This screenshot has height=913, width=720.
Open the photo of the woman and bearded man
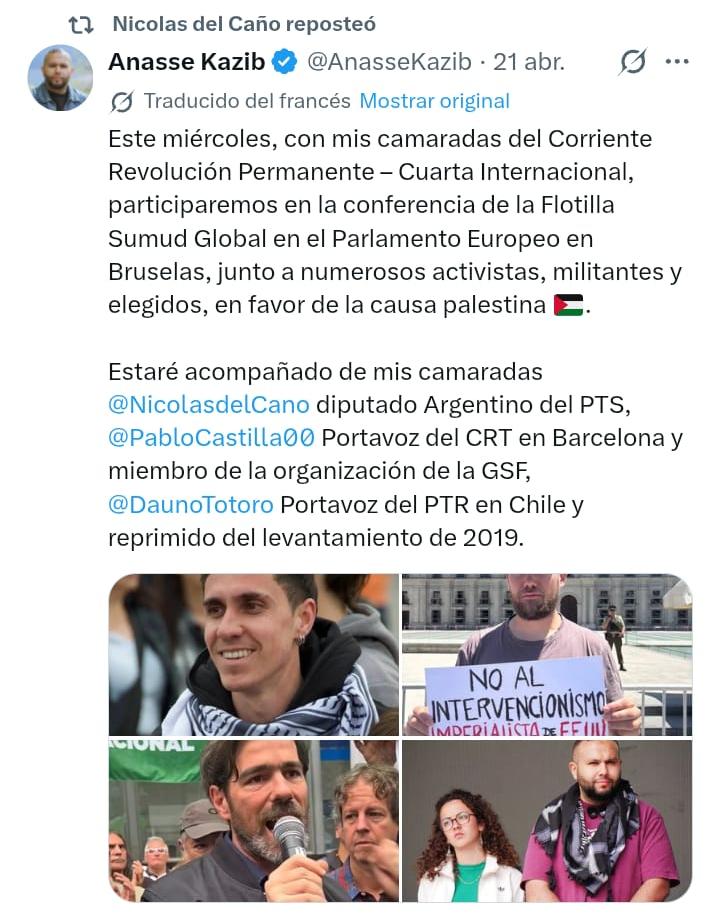[547, 820]
